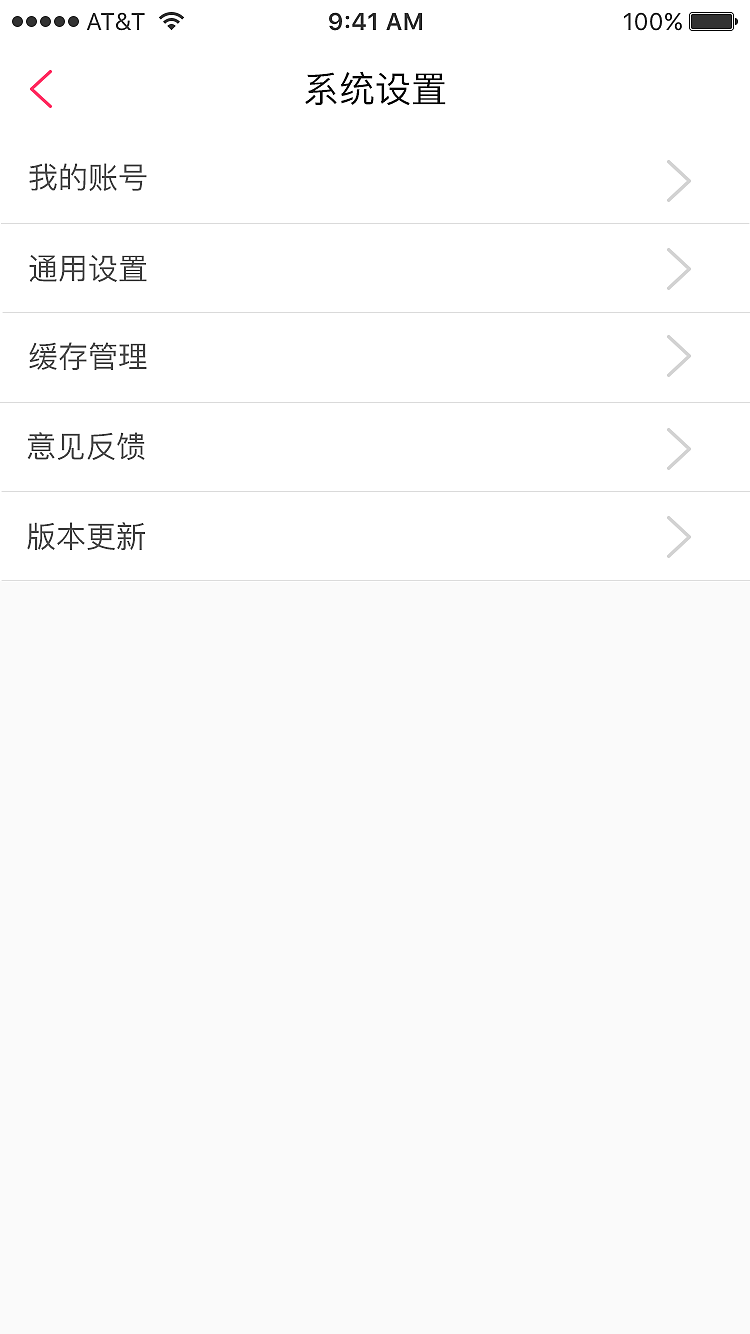
Task: Click the chevron beside 版本更新
Action: click(x=678, y=536)
